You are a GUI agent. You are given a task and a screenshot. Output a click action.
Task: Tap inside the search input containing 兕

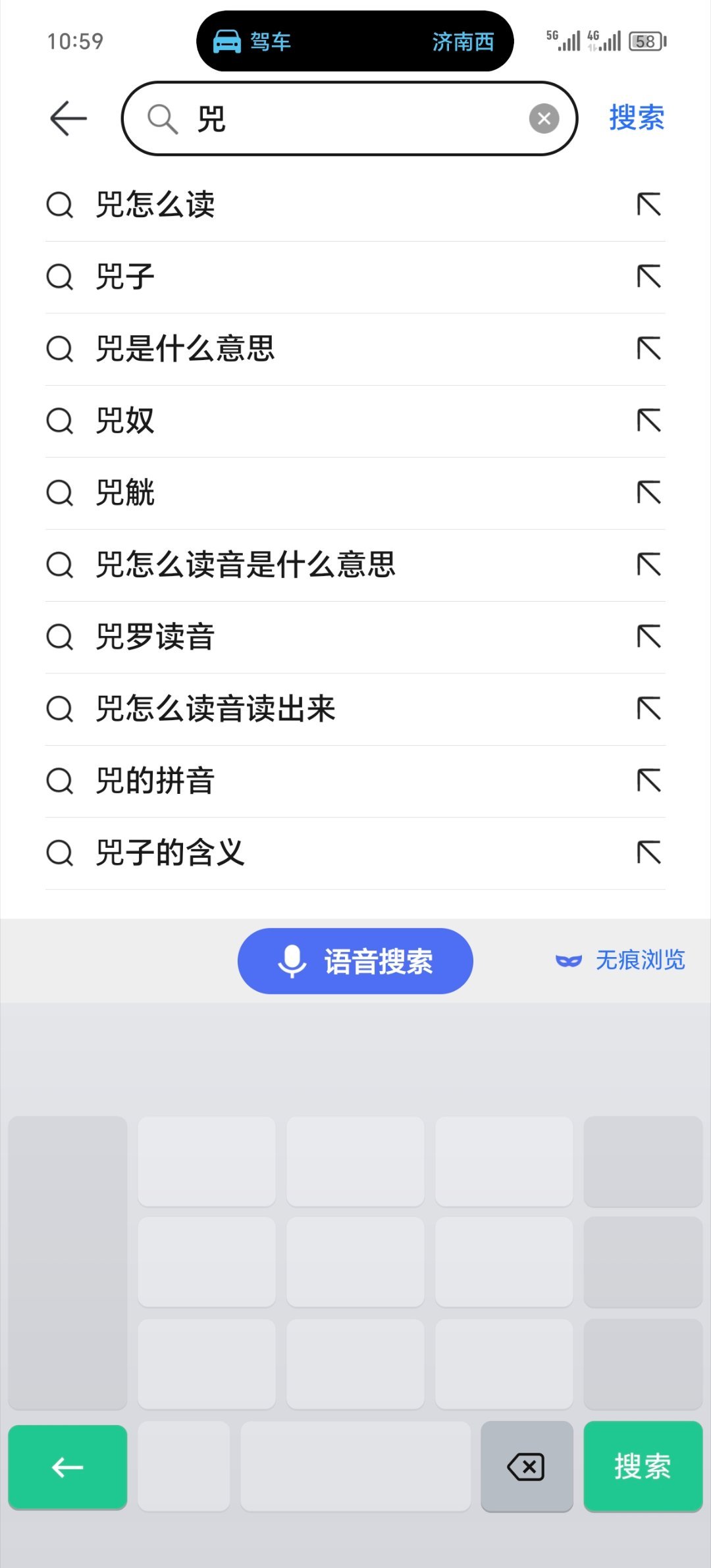(x=329, y=118)
